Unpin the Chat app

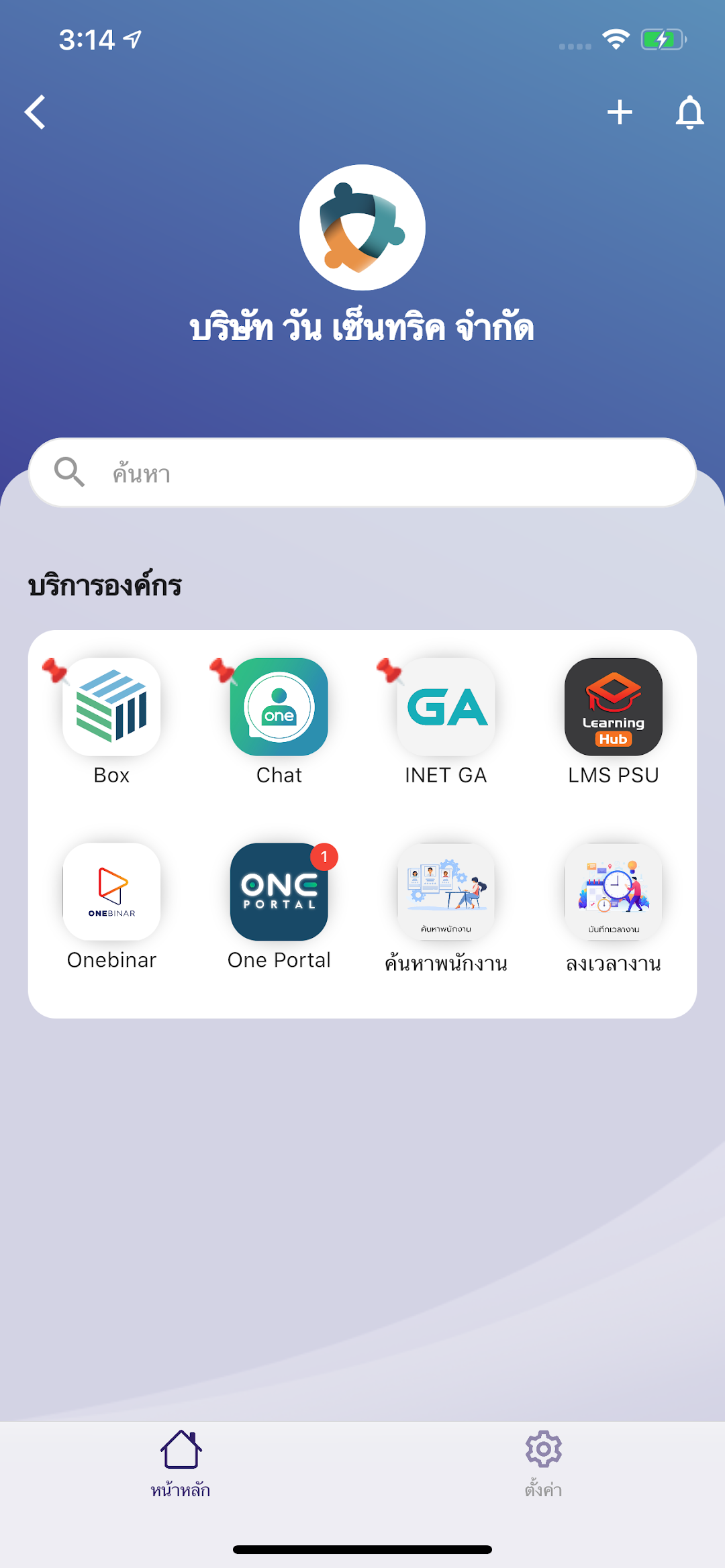pyautogui.click(x=222, y=668)
